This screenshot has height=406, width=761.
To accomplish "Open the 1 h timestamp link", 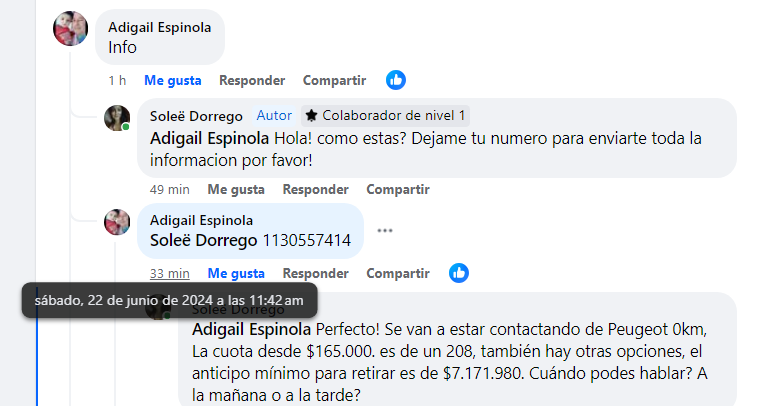I will pos(117,80).
